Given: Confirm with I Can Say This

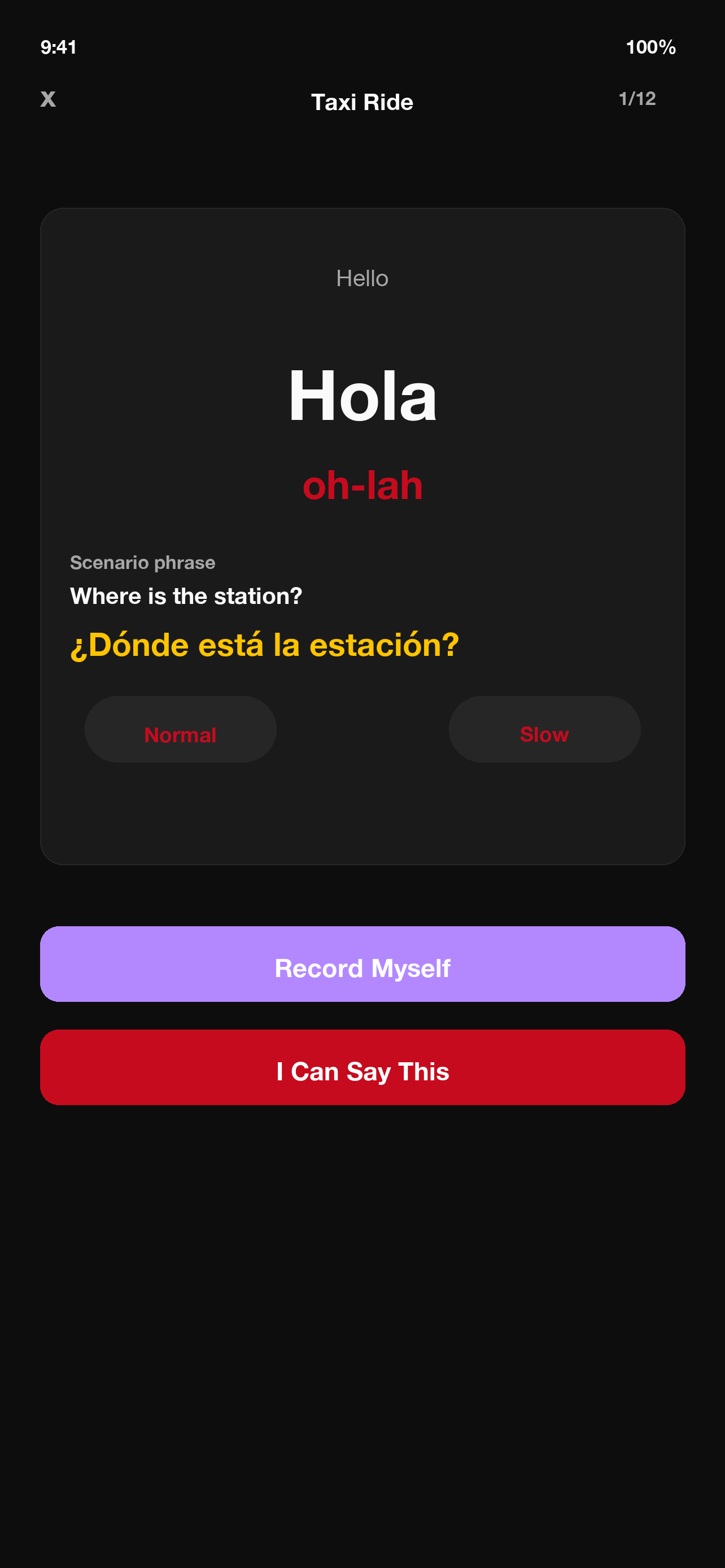Looking at the screenshot, I should (363, 1068).
